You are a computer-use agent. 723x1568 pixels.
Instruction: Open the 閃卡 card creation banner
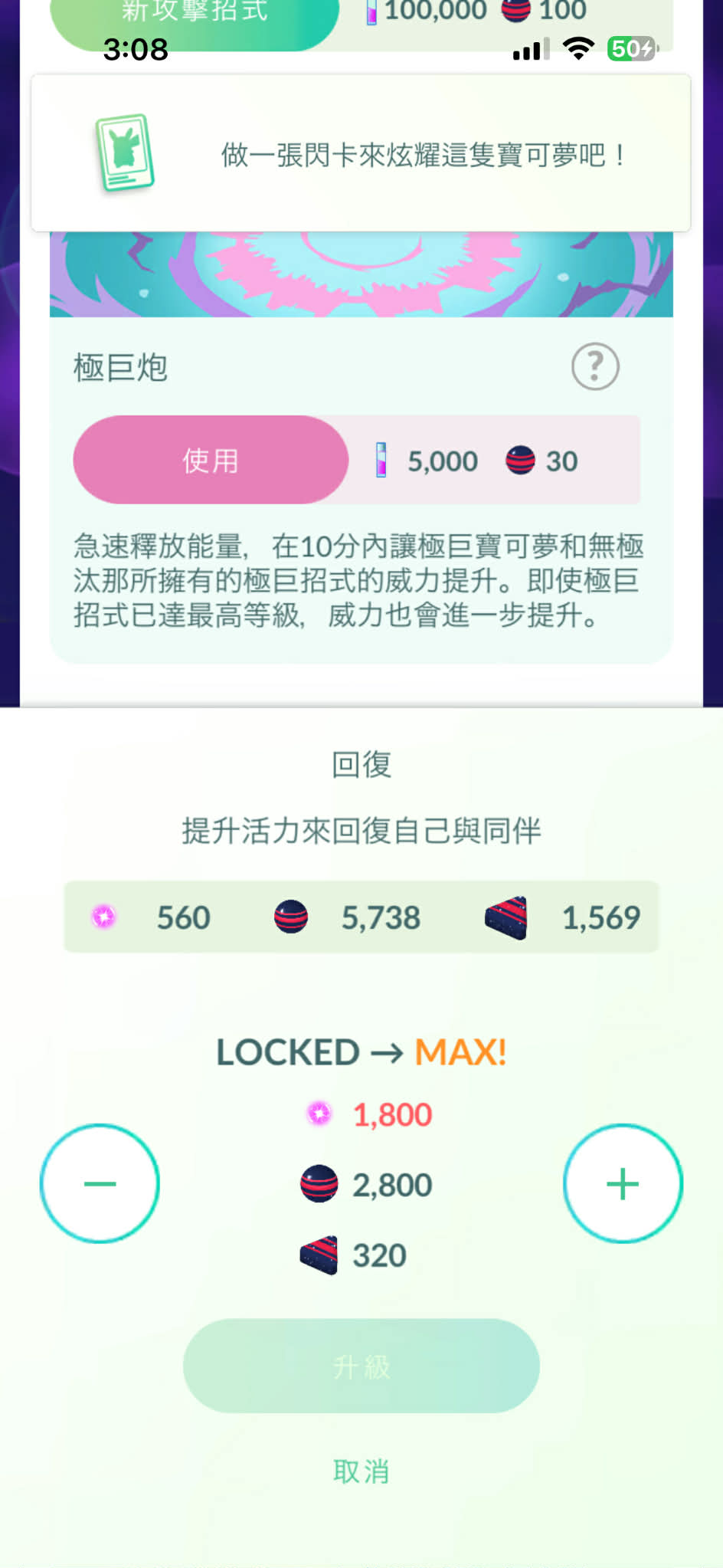point(361,153)
